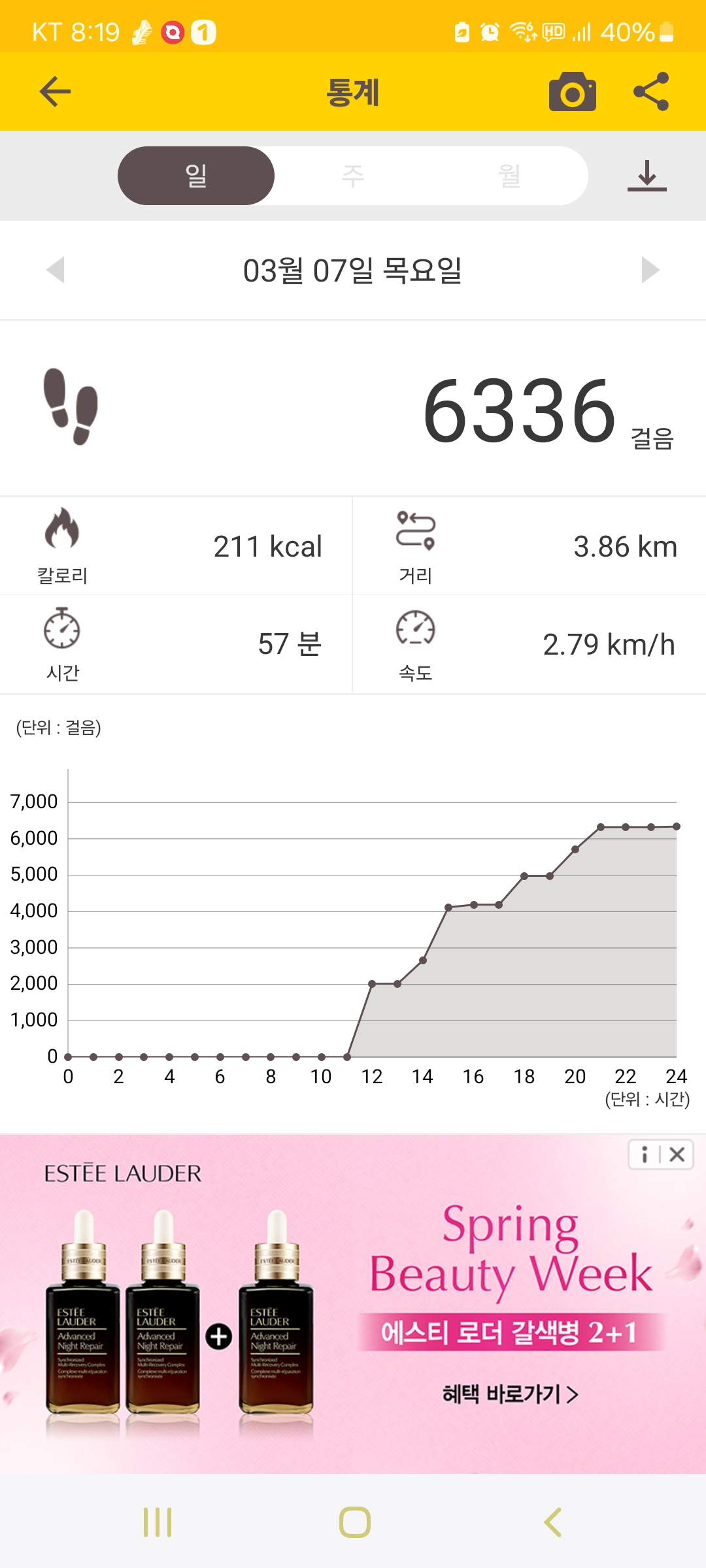Select the 일 daily tab
706x1568 pixels.
[x=196, y=176]
